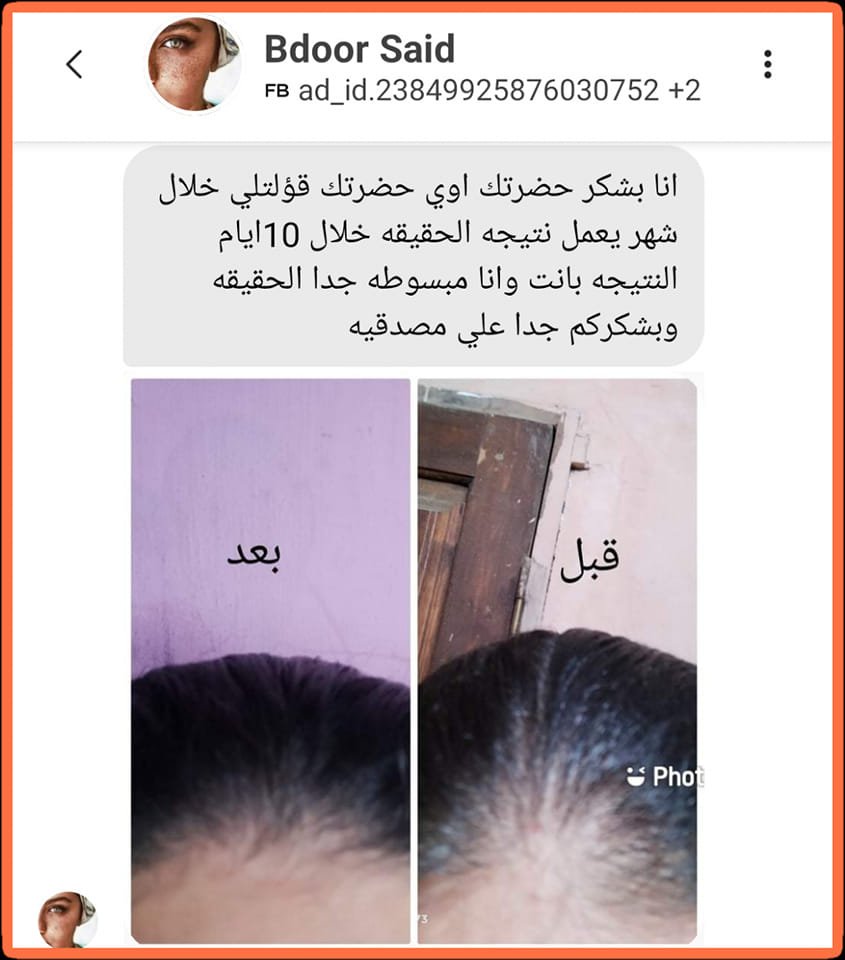Open the before and after hair photo
Screen dimensions: 845x960
pyautogui.click(x=414, y=660)
